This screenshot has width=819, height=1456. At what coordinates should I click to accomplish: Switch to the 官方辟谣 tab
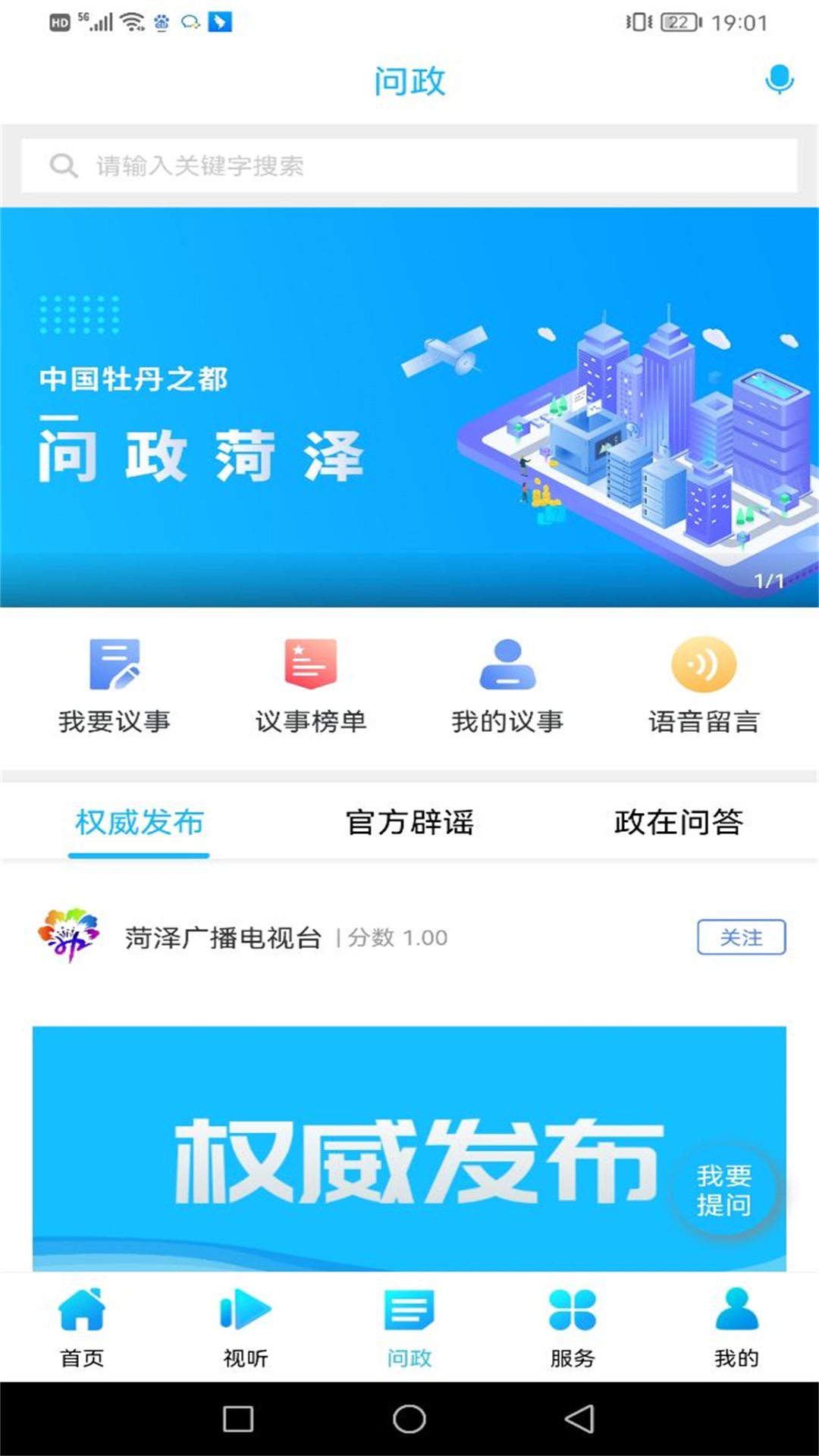pyautogui.click(x=409, y=822)
